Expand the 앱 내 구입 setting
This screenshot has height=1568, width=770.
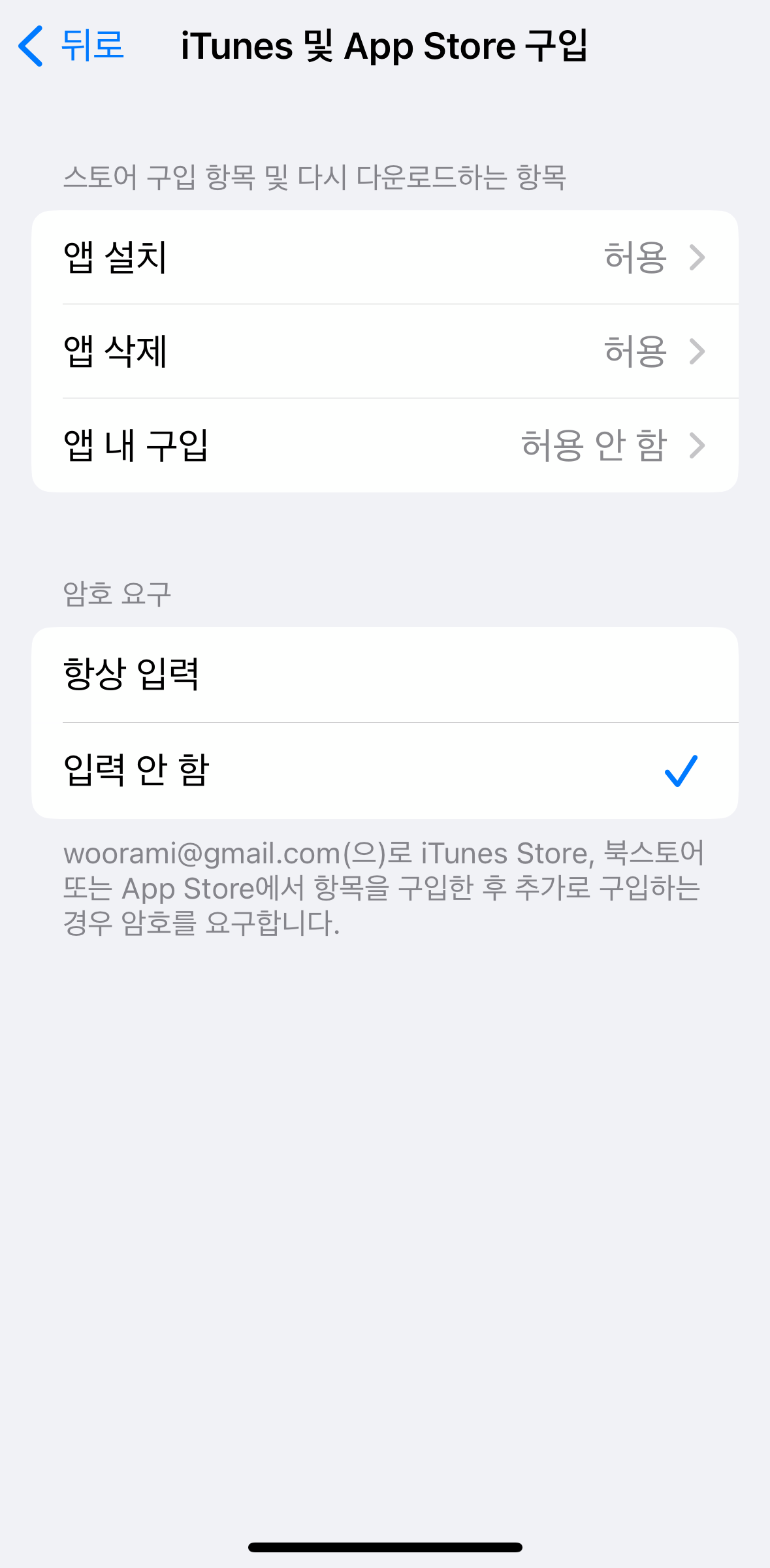tap(385, 445)
